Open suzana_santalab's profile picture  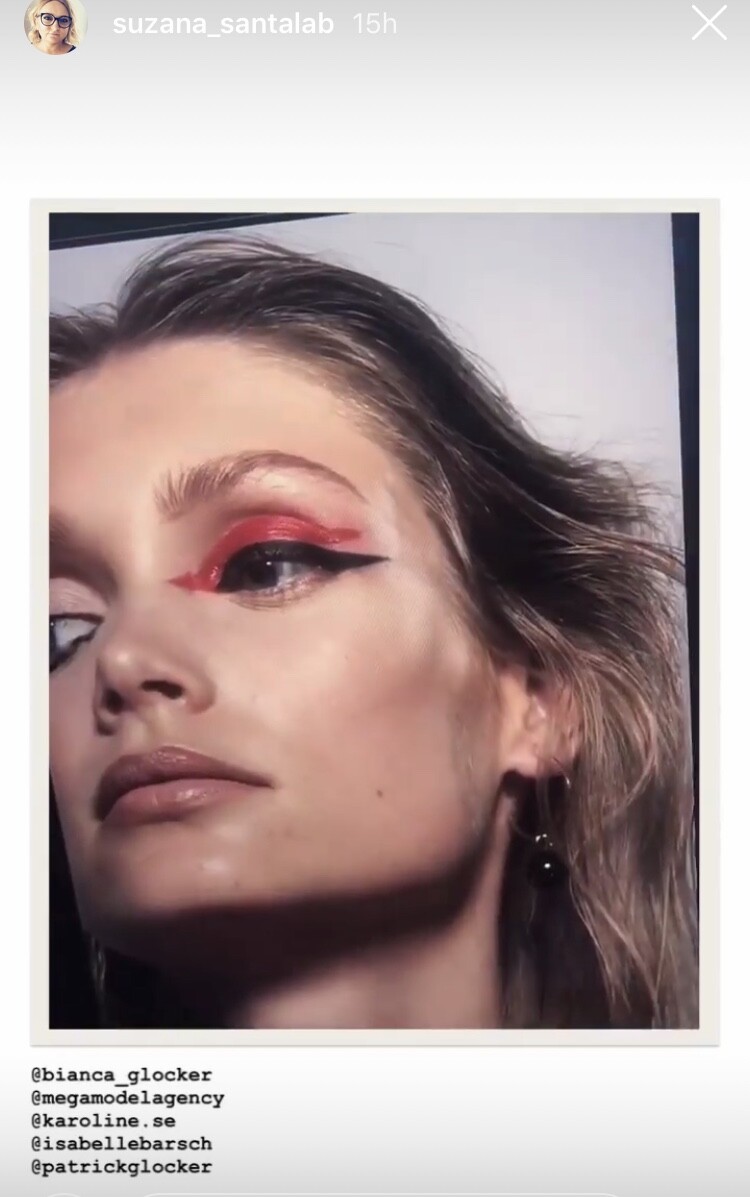tap(55, 24)
